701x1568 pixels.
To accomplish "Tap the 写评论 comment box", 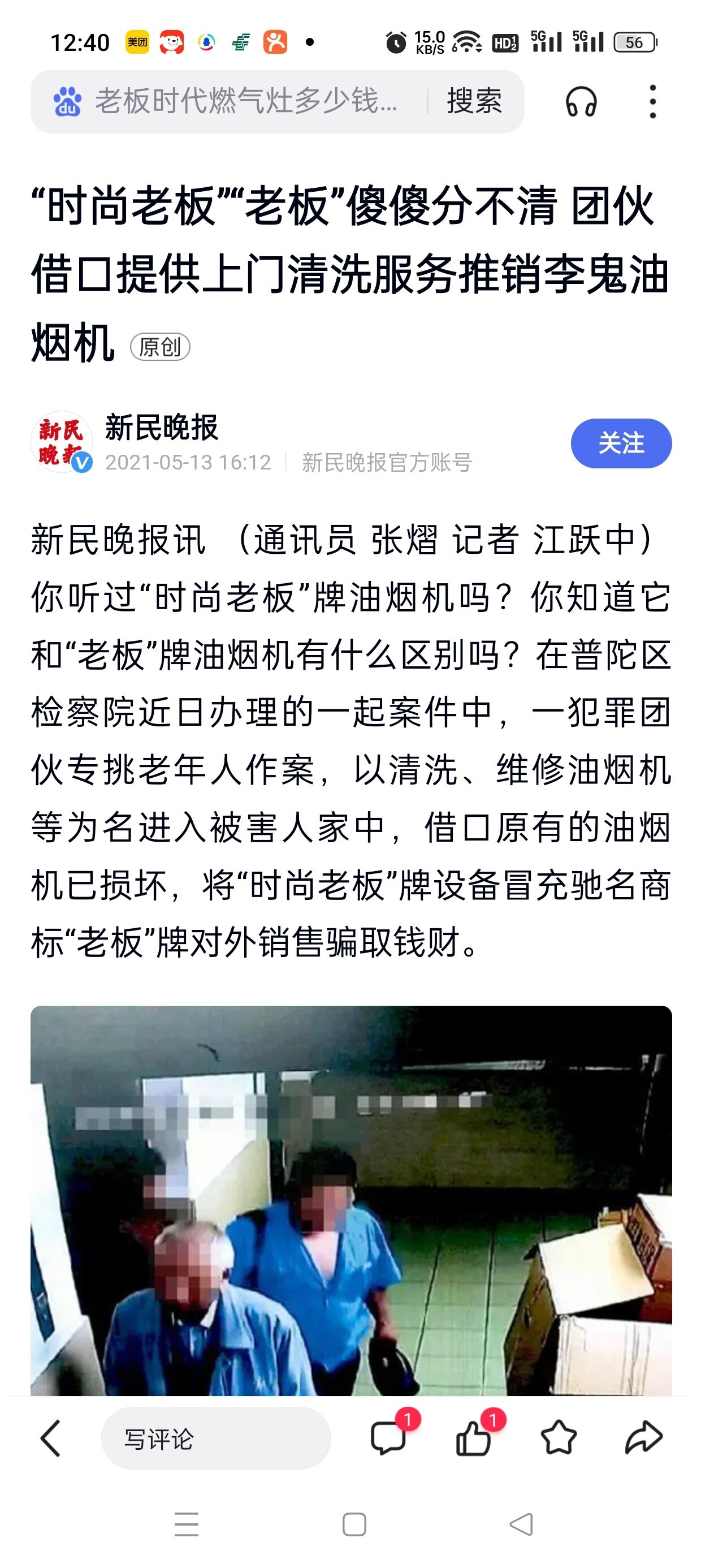I will coord(216,1438).
